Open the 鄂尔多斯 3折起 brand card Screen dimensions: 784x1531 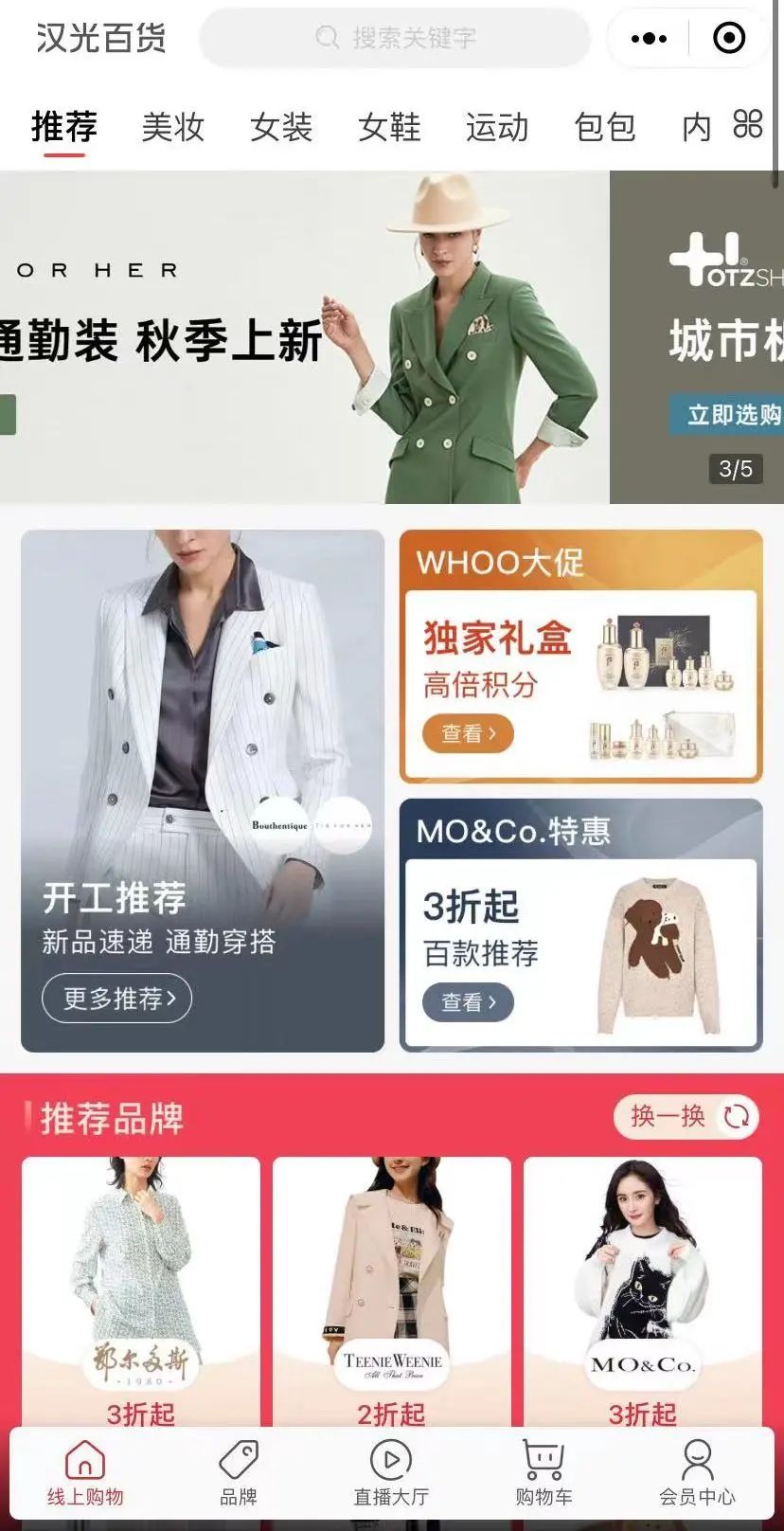[141, 1288]
